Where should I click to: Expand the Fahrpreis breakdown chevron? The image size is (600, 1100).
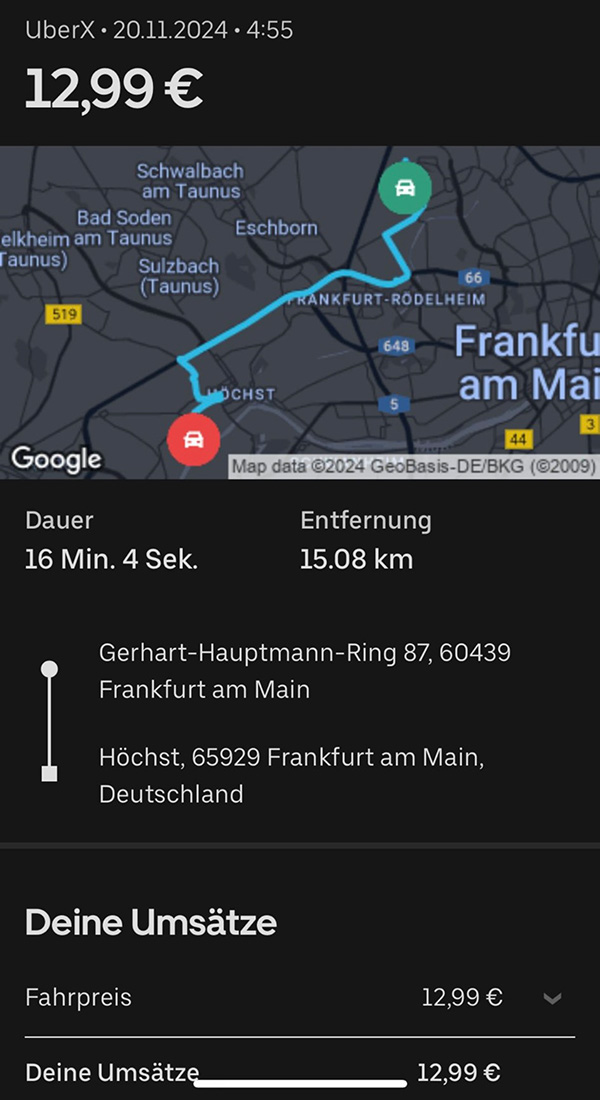coord(552,998)
